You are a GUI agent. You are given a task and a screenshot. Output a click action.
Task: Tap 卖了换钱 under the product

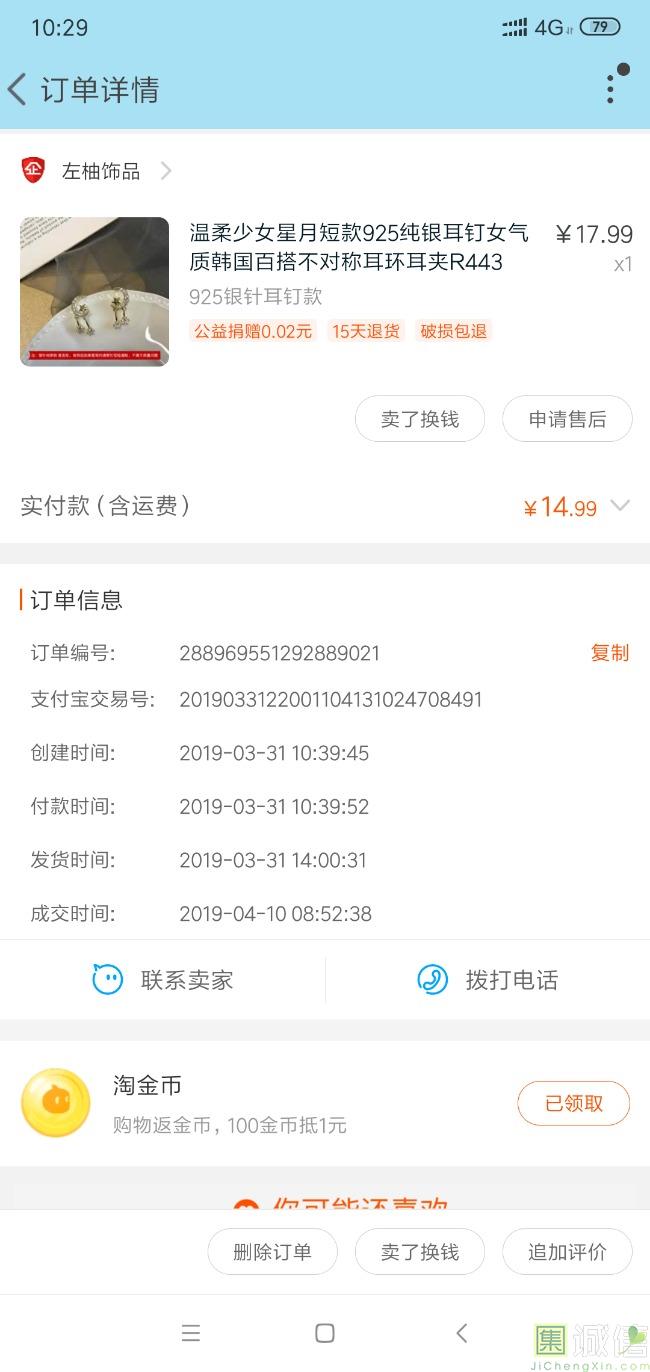click(420, 419)
